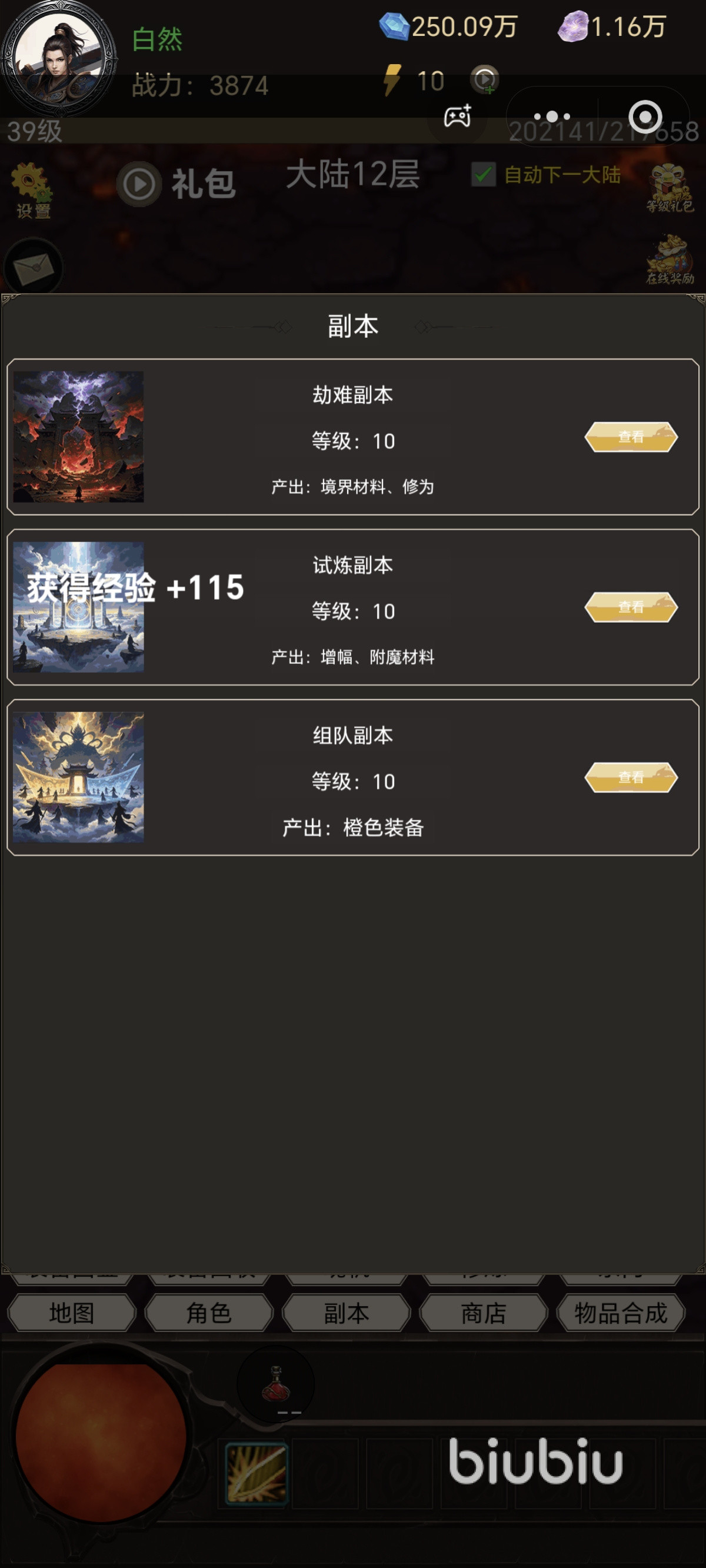Screen dimensions: 706x1568
Task: View the 试炼副本 dungeon details
Action: point(631,607)
